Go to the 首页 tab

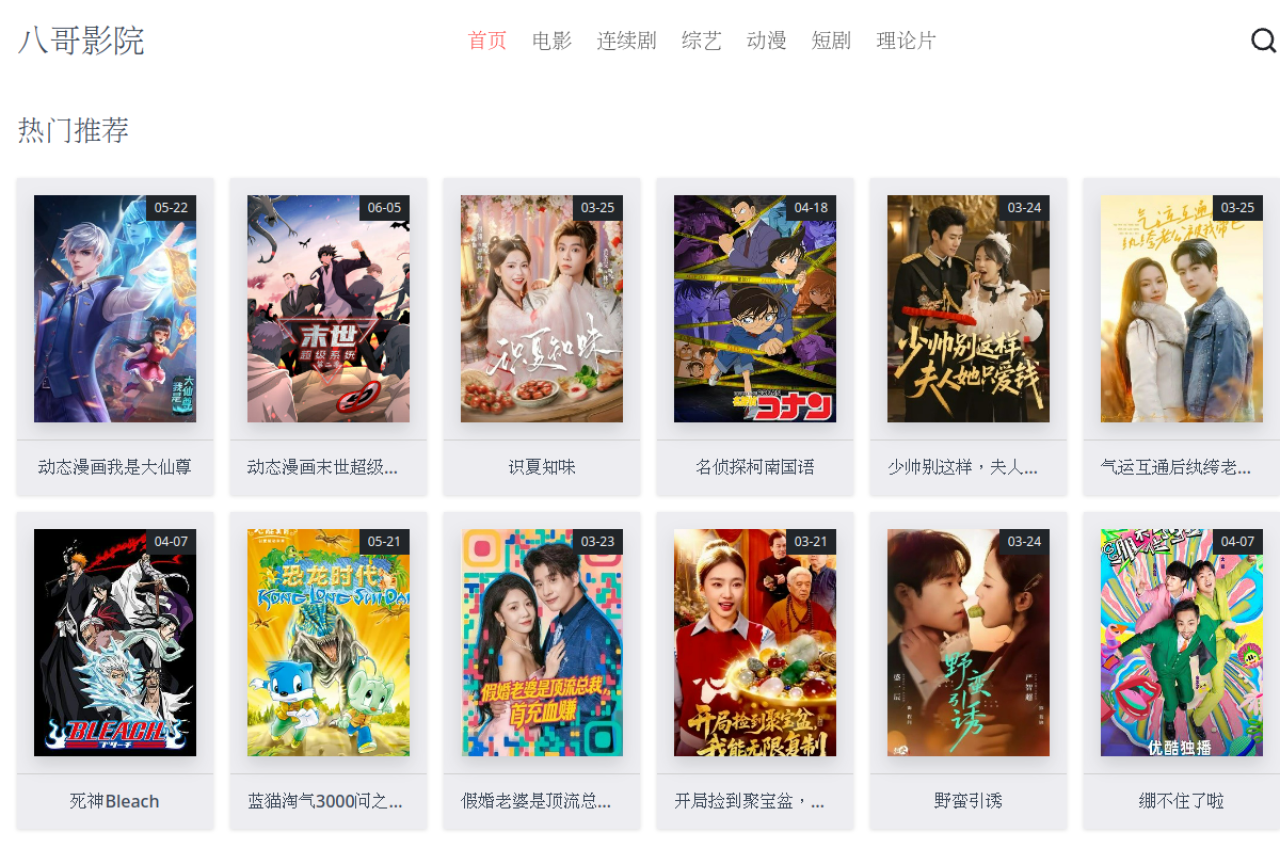point(487,41)
